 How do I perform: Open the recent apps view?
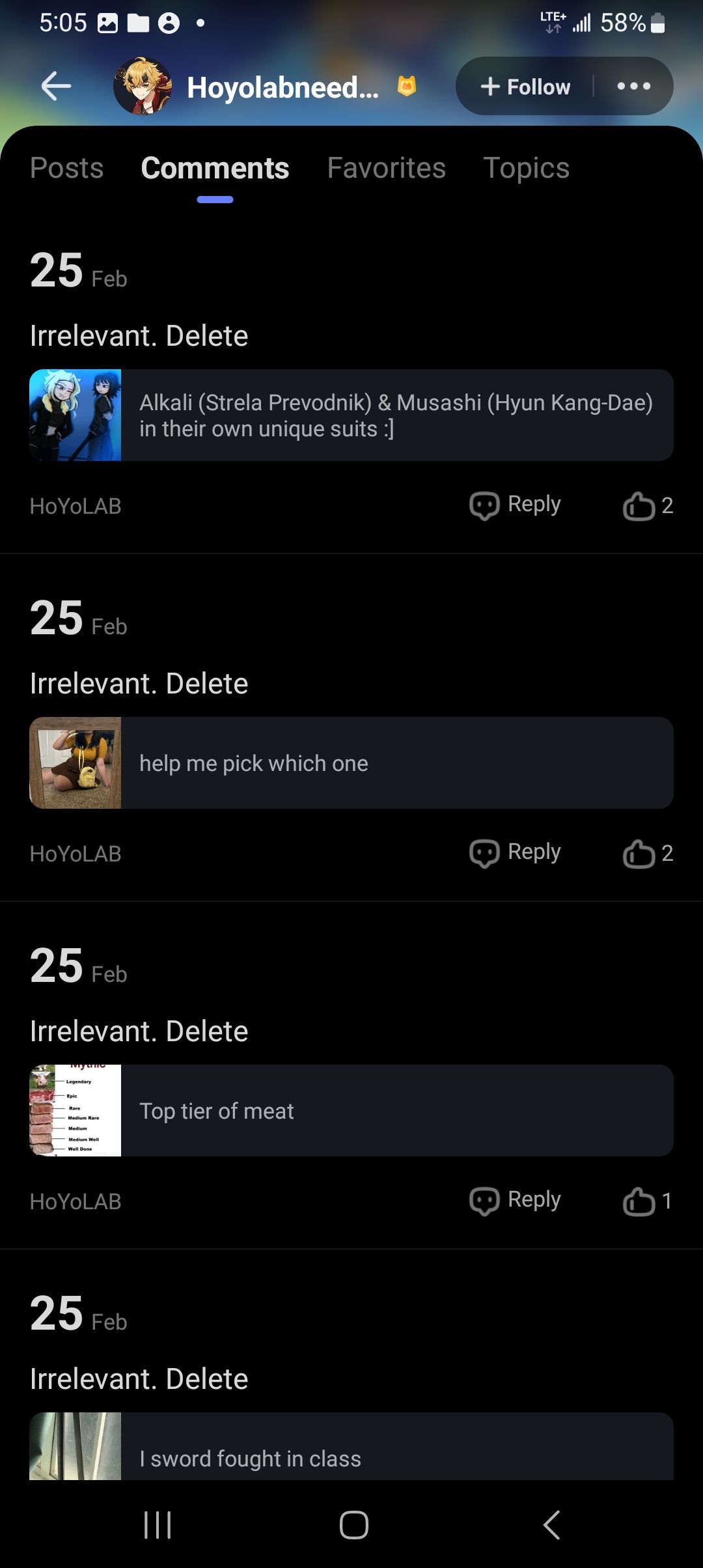click(x=158, y=1525)
